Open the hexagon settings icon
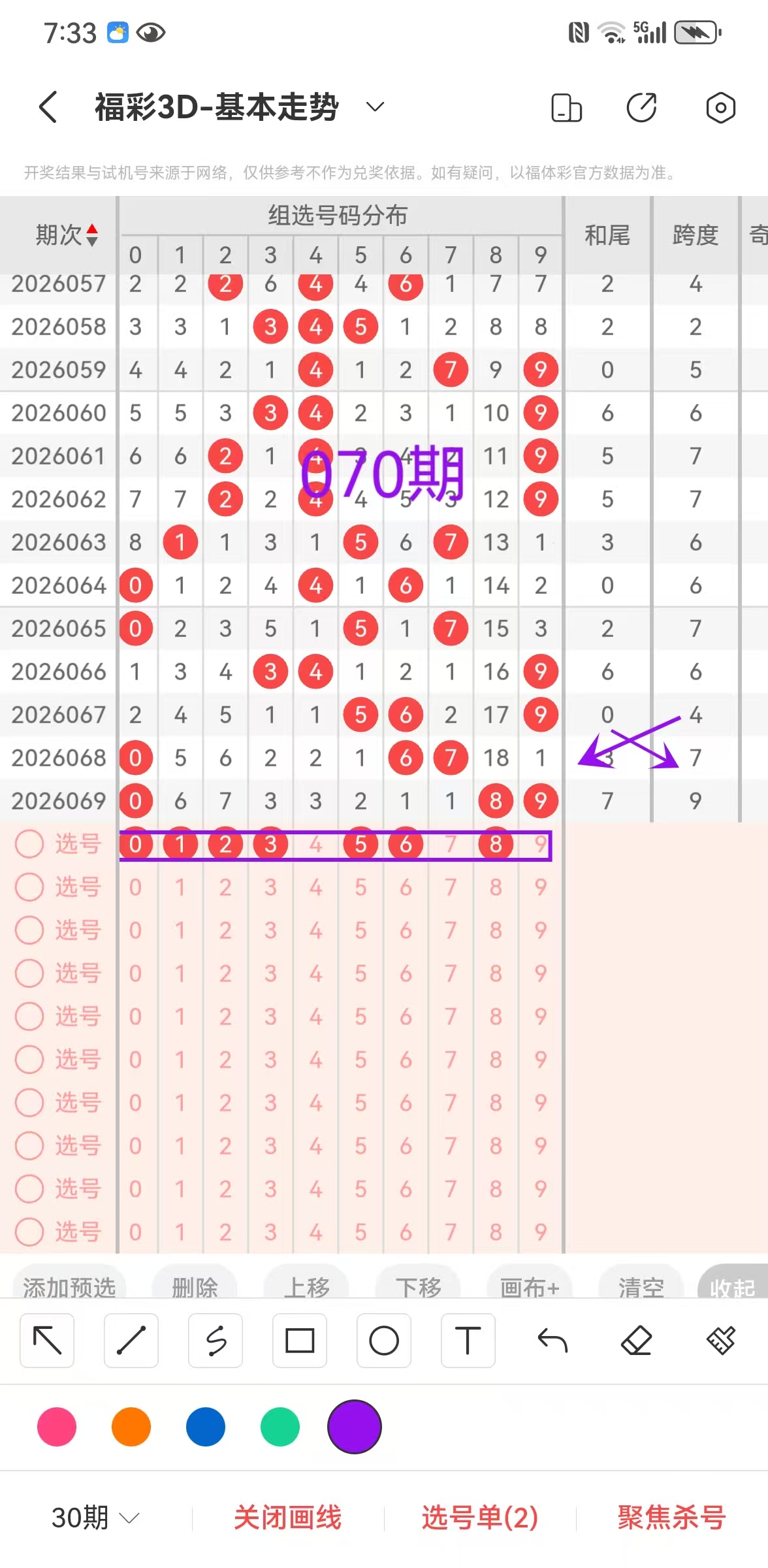The width and height of the screenshot is (768, 1568). (720, 108)
